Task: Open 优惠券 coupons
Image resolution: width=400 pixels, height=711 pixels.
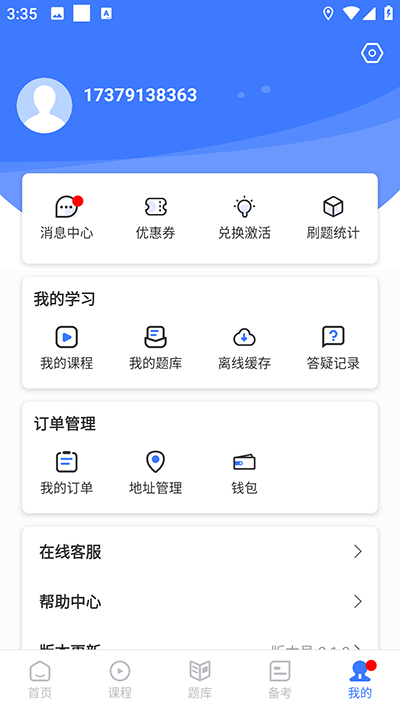Action: point(156,218)
